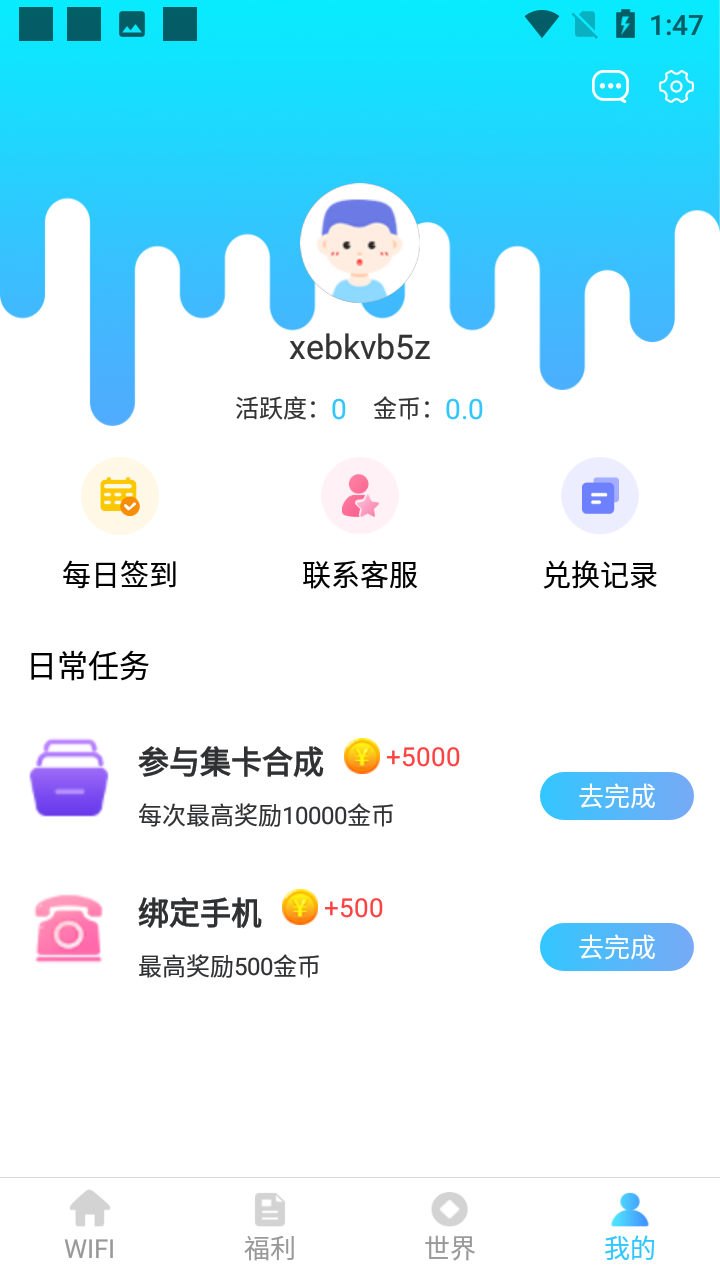720x1280 pixels.
Task: Tap the gold coin icon next to +5000
Action: (361, 757)
